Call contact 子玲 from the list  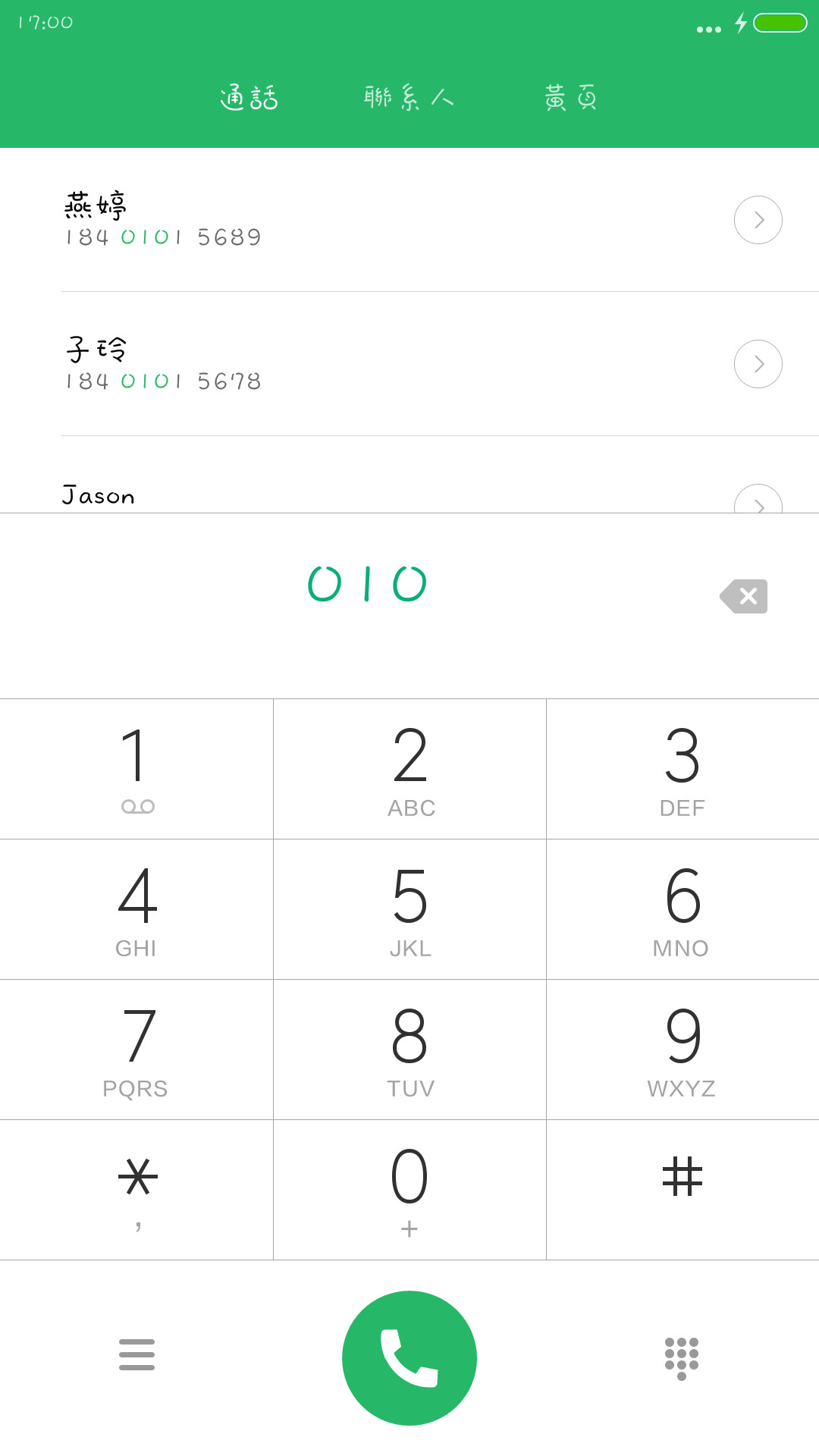379,364
